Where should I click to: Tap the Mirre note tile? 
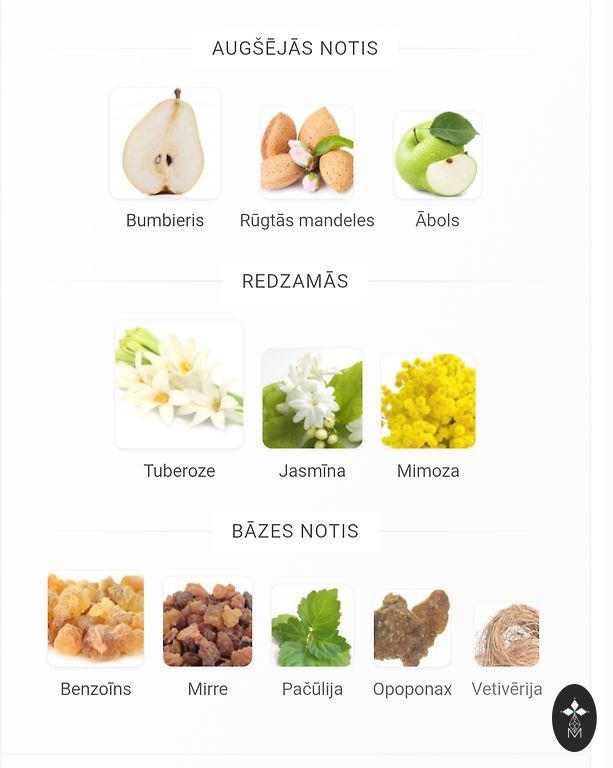[208, 623]
